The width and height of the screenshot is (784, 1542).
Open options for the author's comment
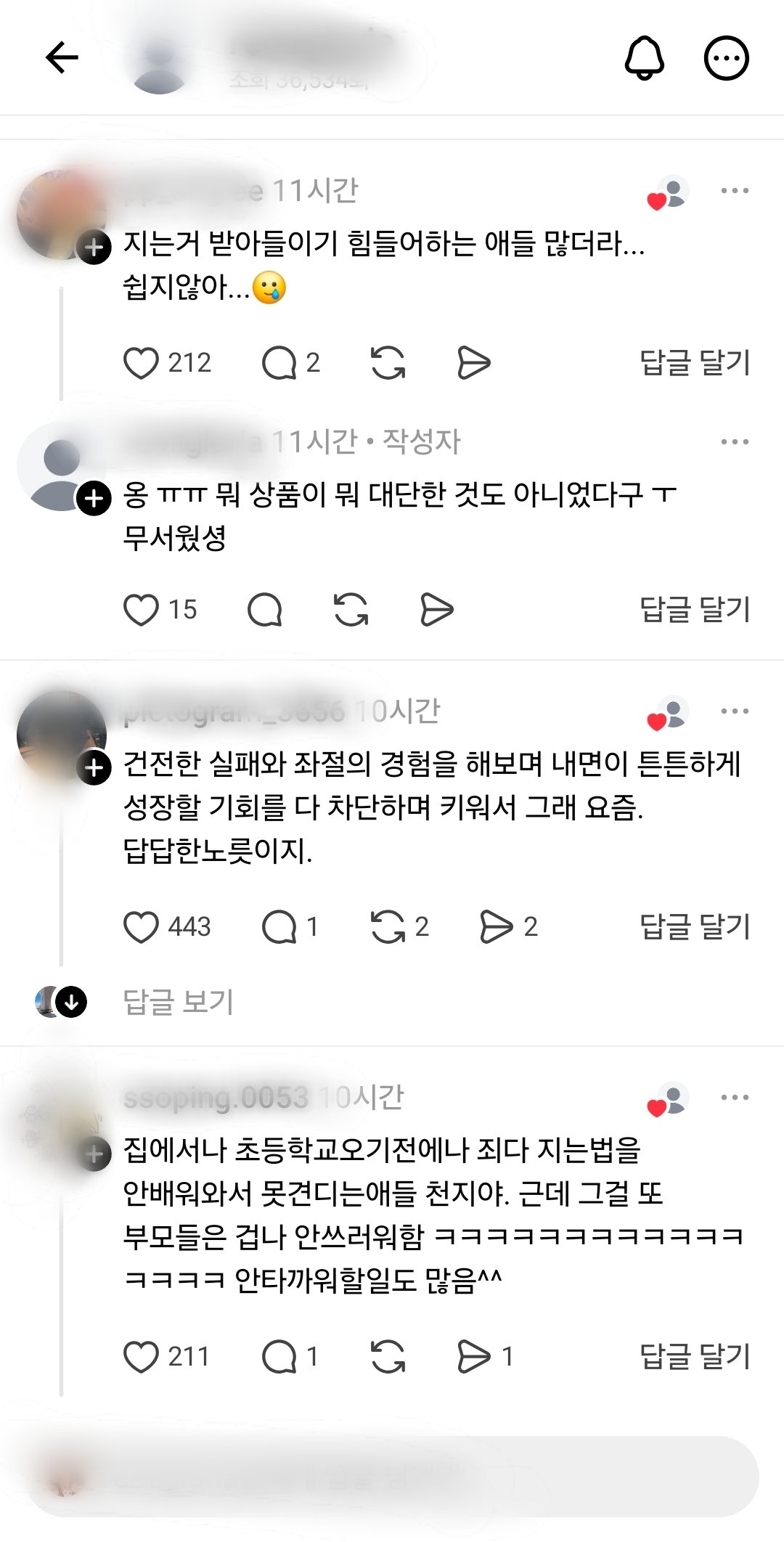(x=735, y=441)
